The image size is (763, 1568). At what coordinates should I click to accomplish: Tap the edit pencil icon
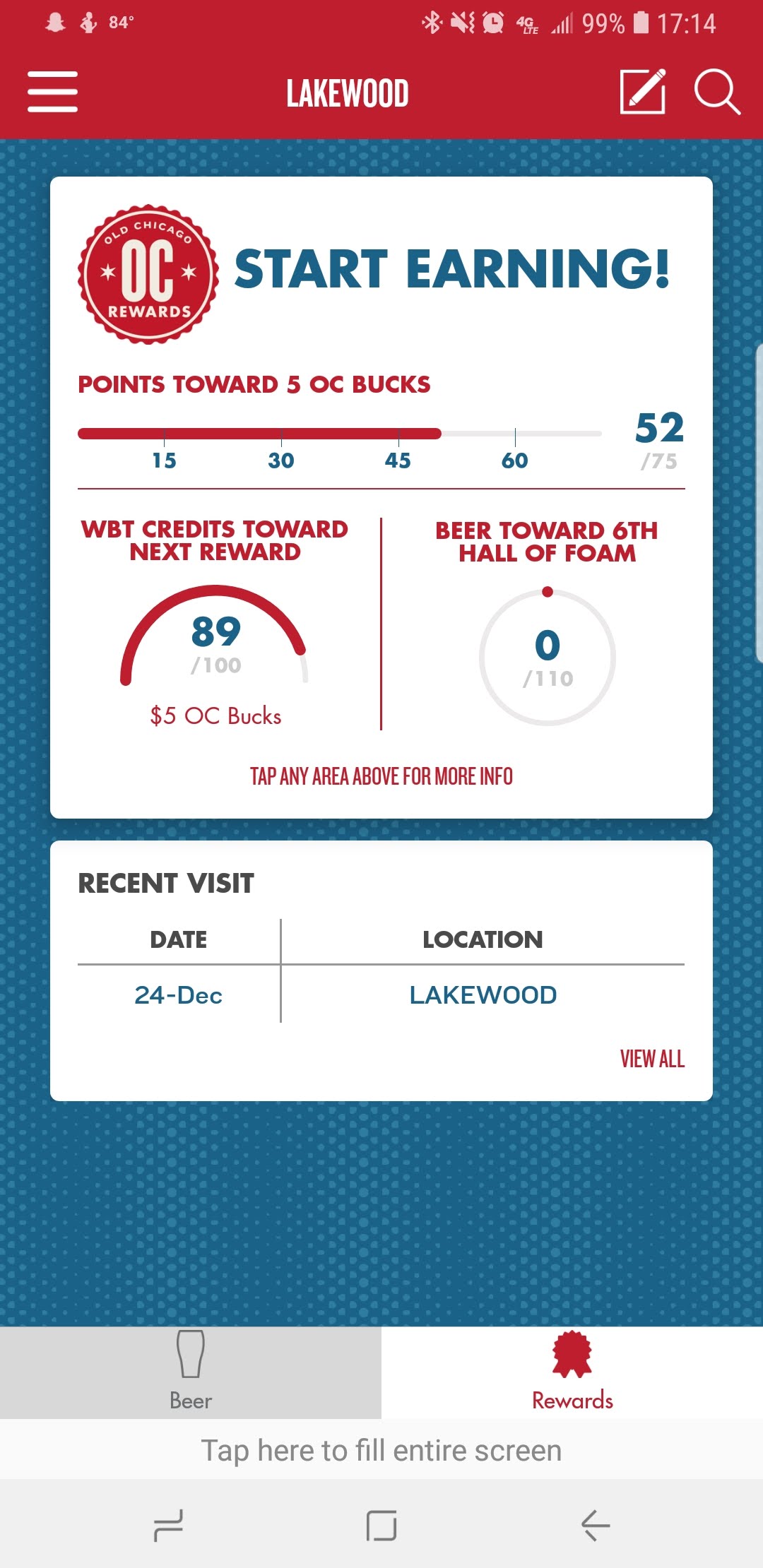tap(642, 92)
